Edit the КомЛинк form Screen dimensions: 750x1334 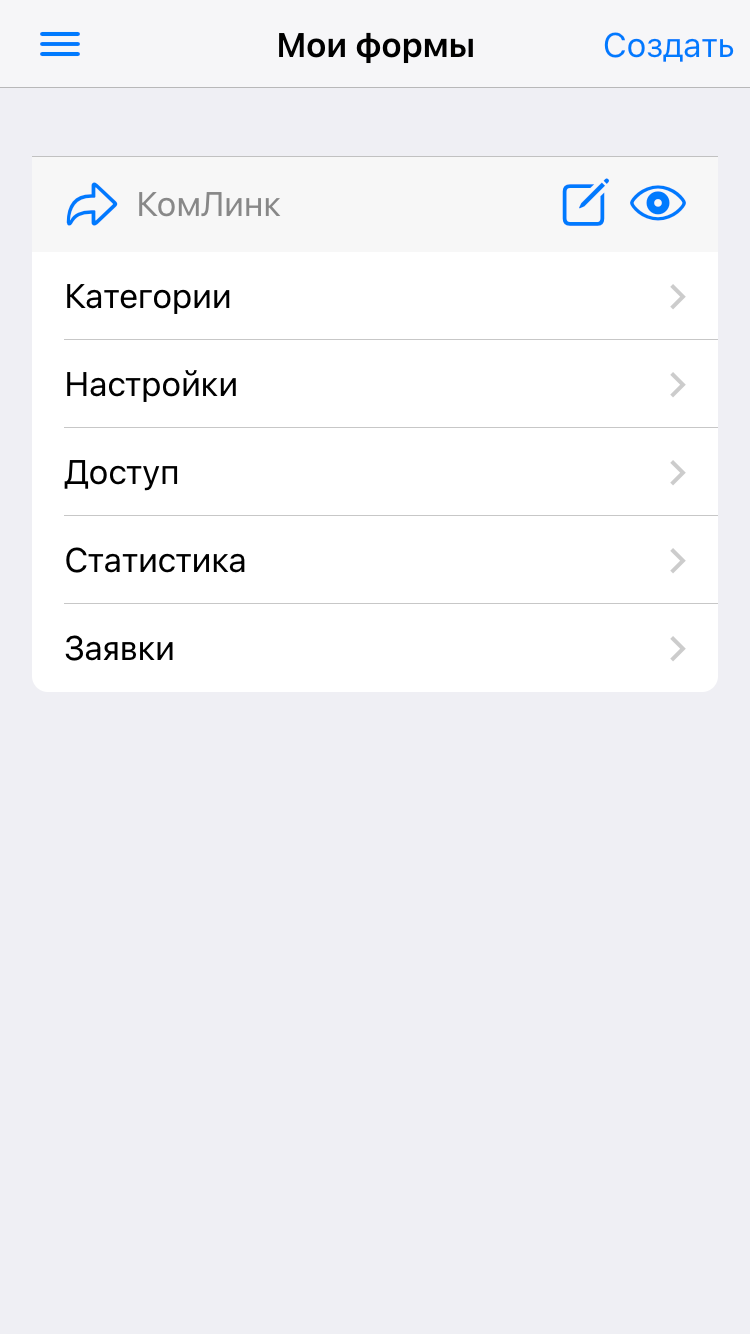[x=585, y=204]
